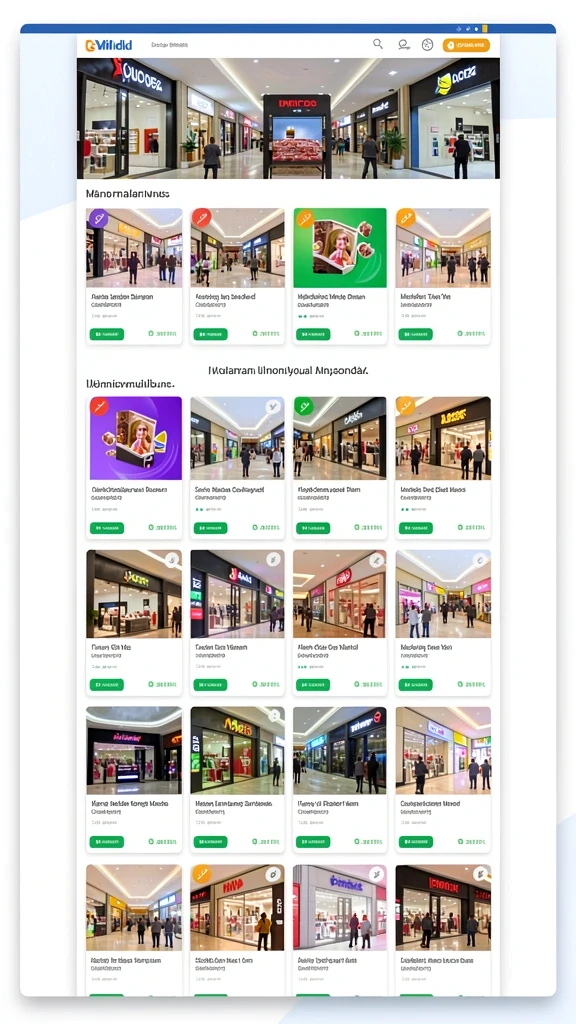The height and width of the screenshot is (1024, 576).
Task: Tap the orange button in the header
Action: 466,45
